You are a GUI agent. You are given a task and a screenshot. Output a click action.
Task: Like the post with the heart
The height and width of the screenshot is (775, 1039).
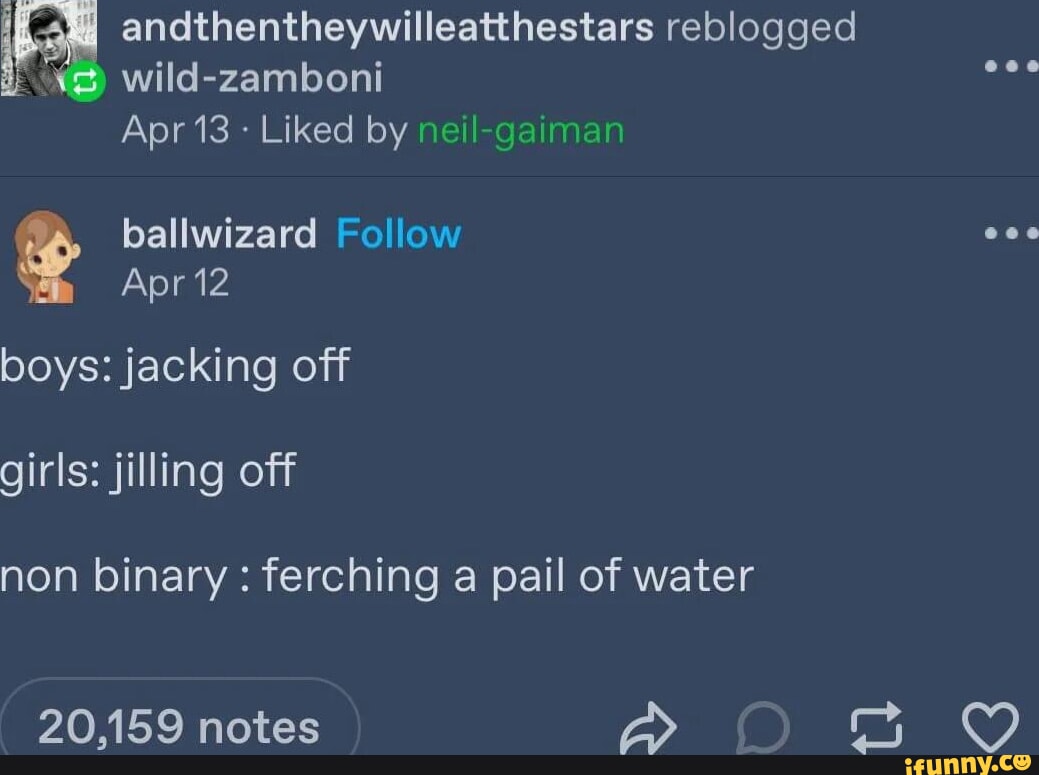tap(991, 727)
